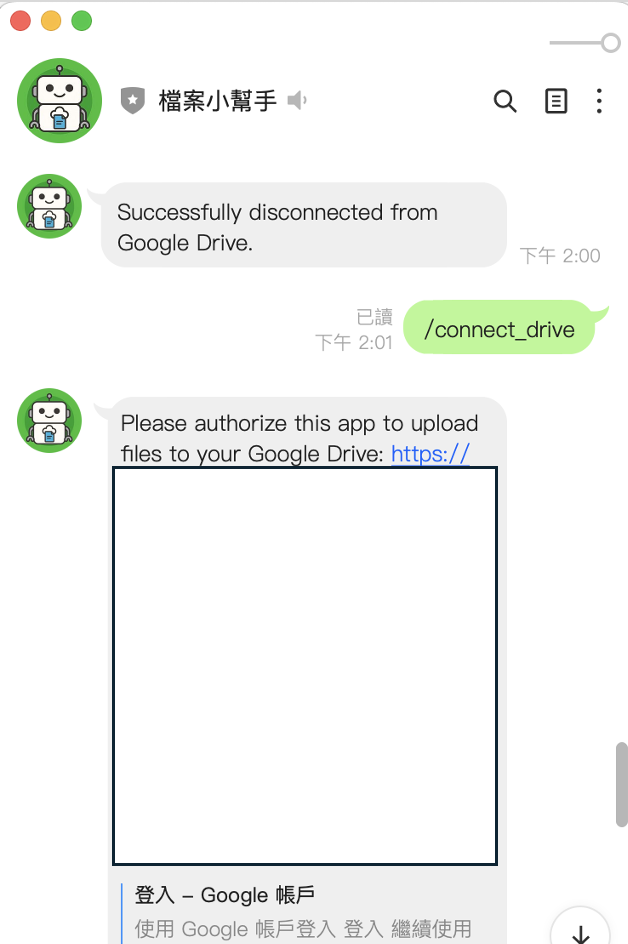Viewport: 628px width, 944px height.
Task: Search within this chat
Action: [x=505, y=101]
